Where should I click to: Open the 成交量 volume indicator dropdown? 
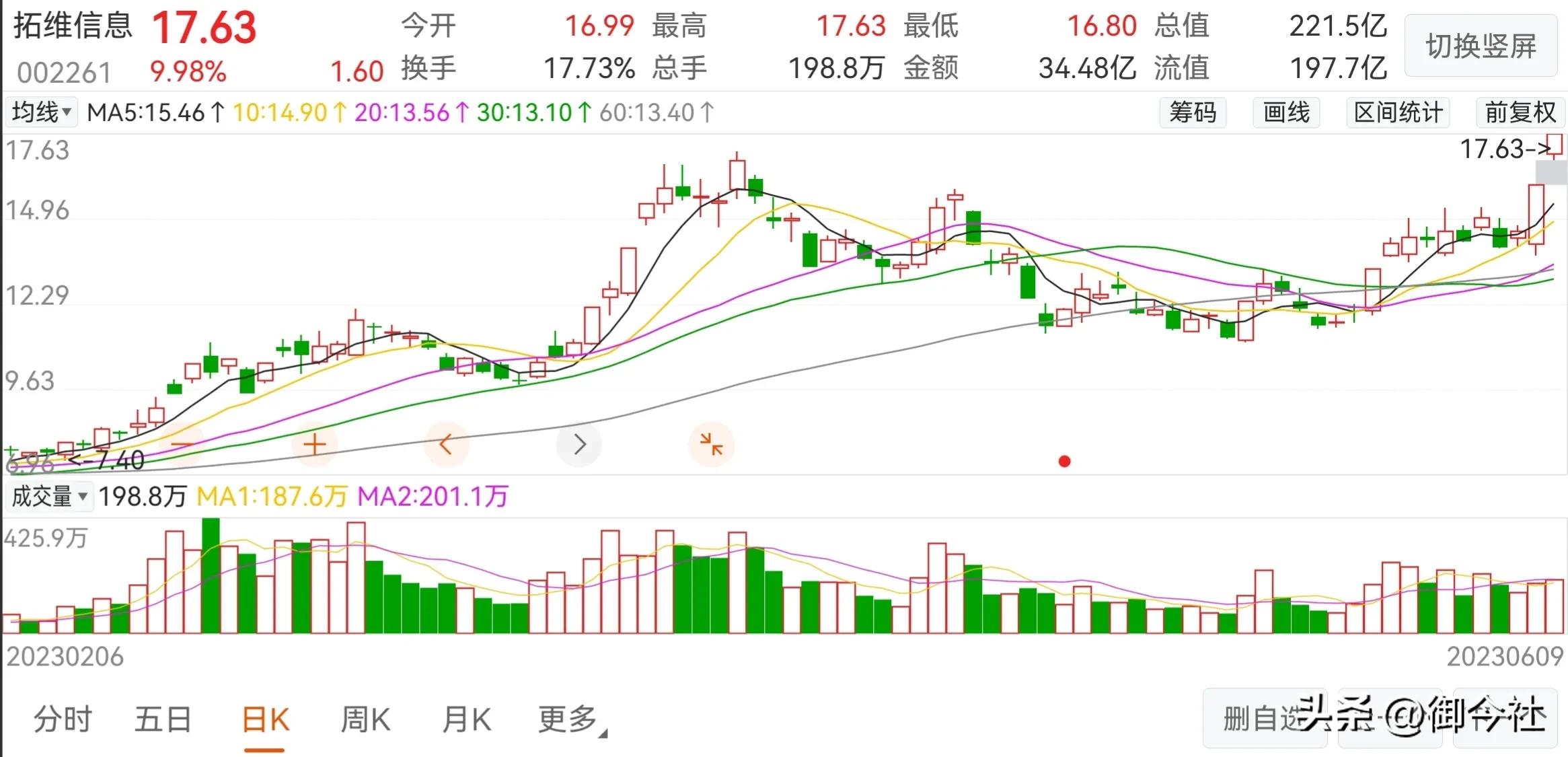49,497
